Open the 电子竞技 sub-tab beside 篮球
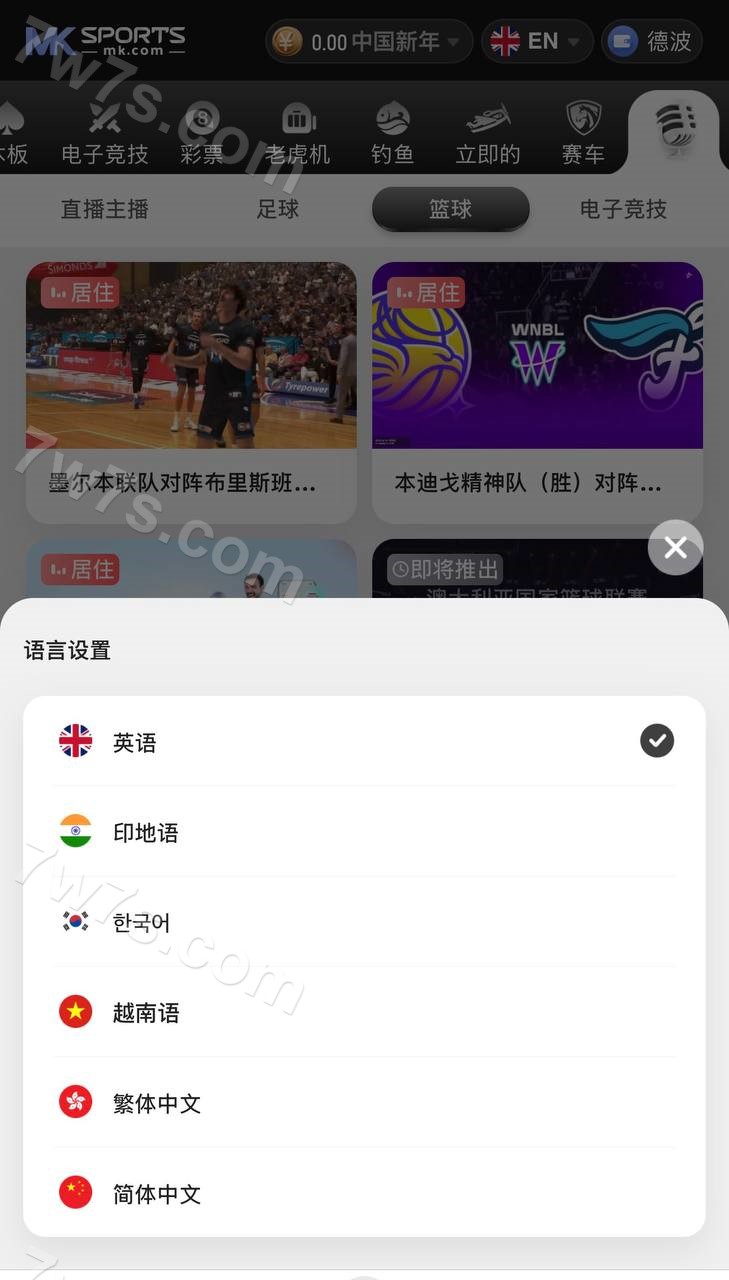The image size is (729, 1280). [622, 209]
